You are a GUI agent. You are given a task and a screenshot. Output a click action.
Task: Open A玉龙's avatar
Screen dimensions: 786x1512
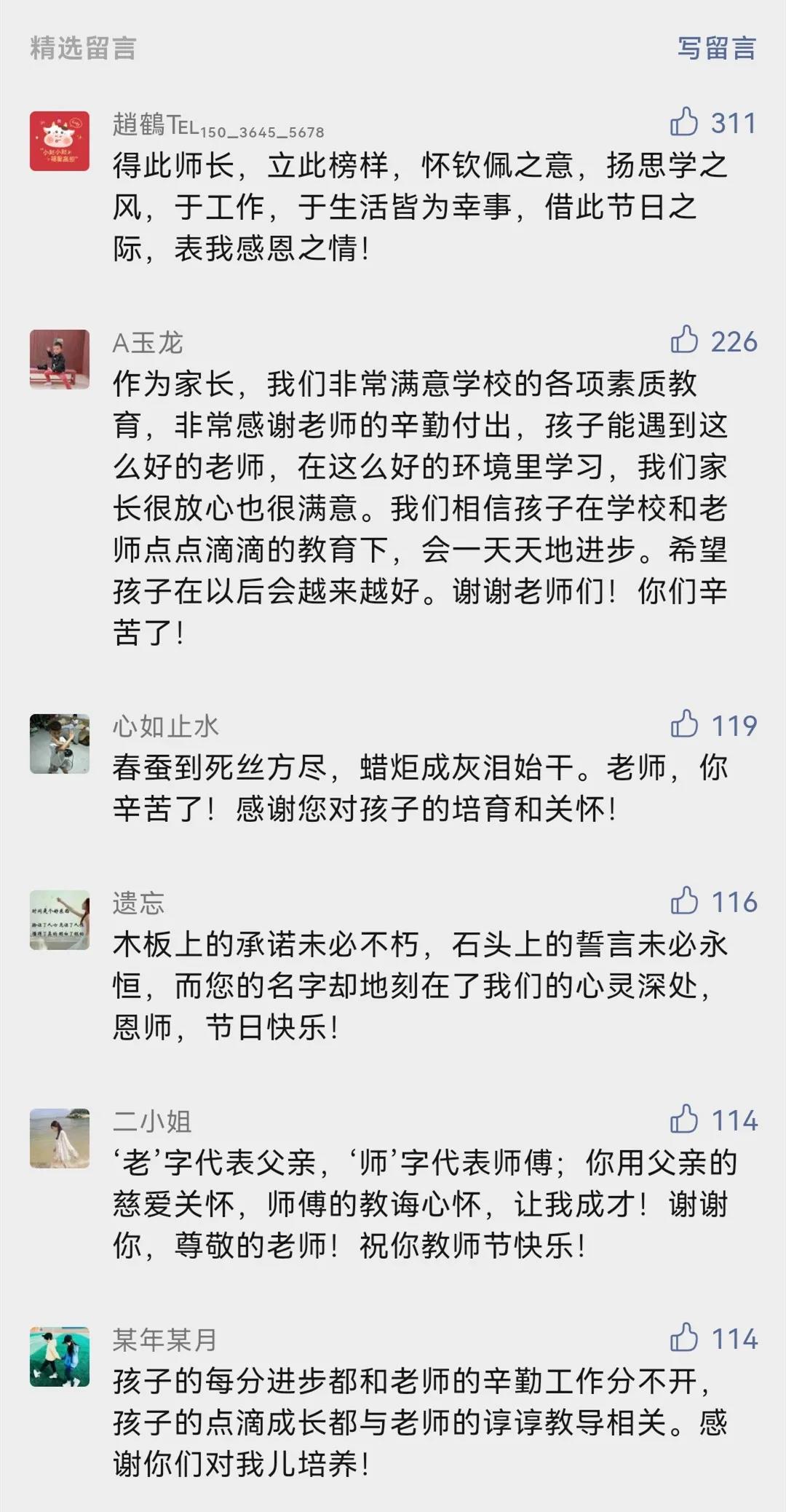click(x=60, y=359)
